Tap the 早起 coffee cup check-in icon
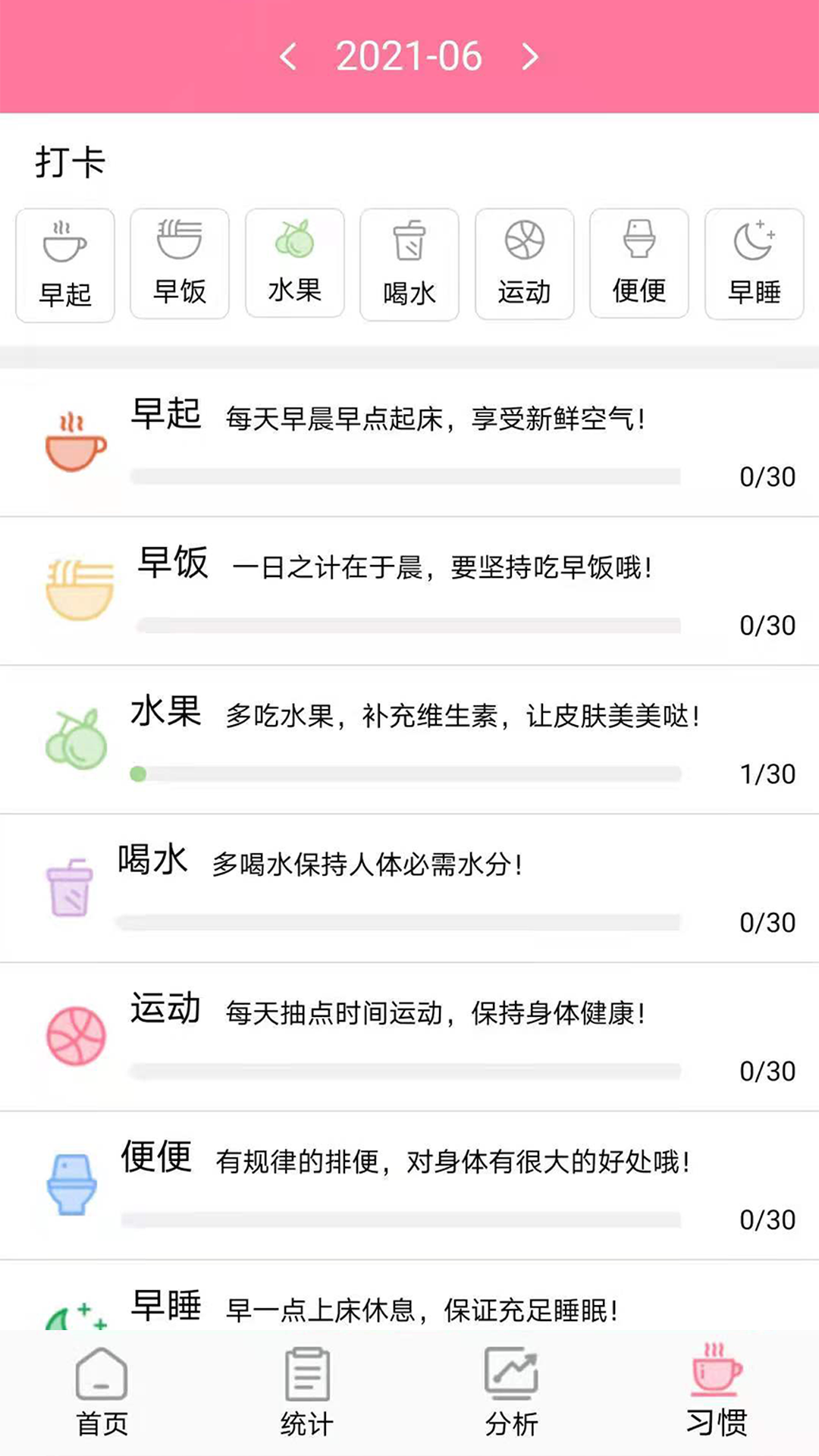 pos(64,263)
